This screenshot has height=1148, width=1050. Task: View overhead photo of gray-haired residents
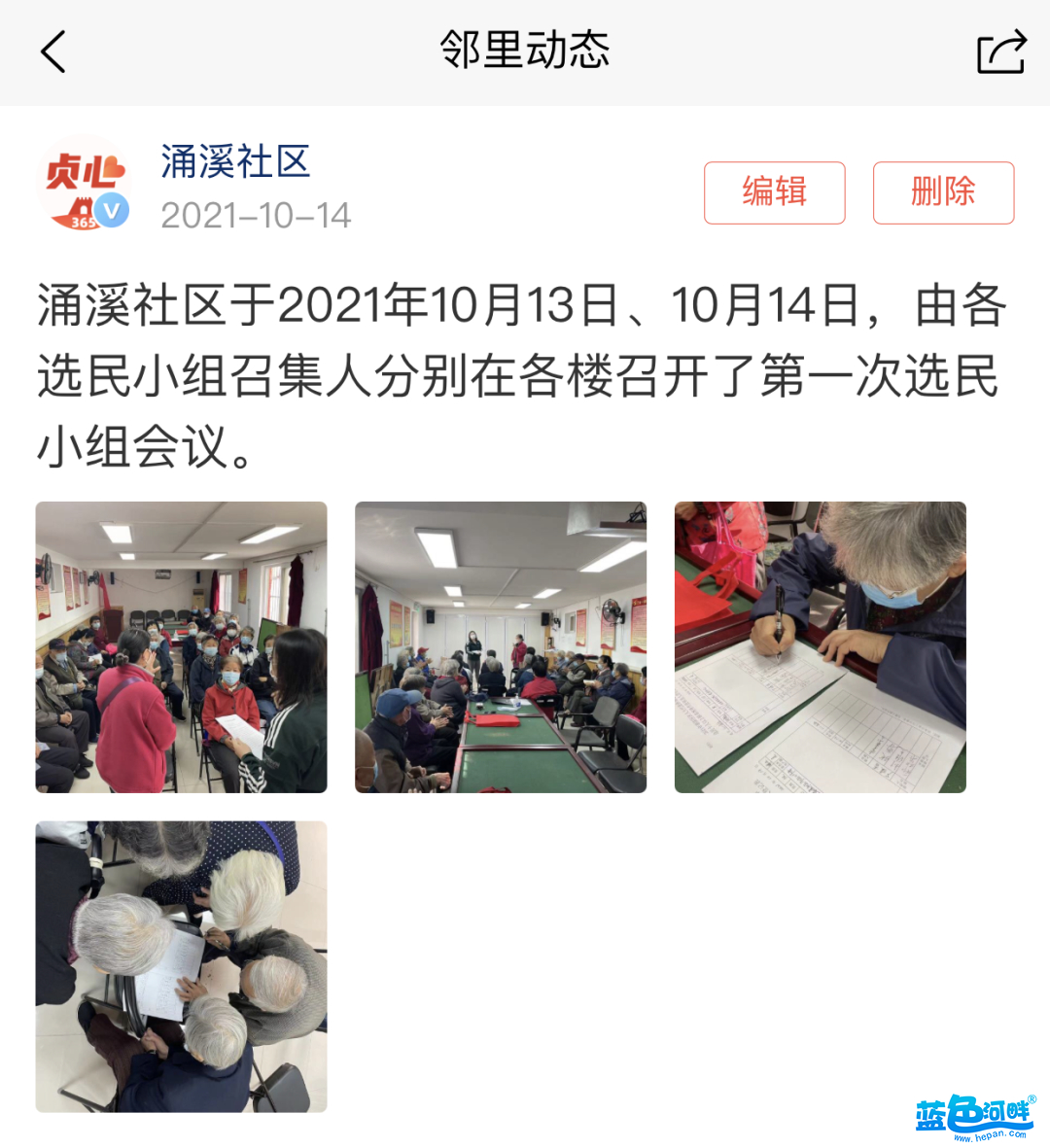tap(182, 966)
